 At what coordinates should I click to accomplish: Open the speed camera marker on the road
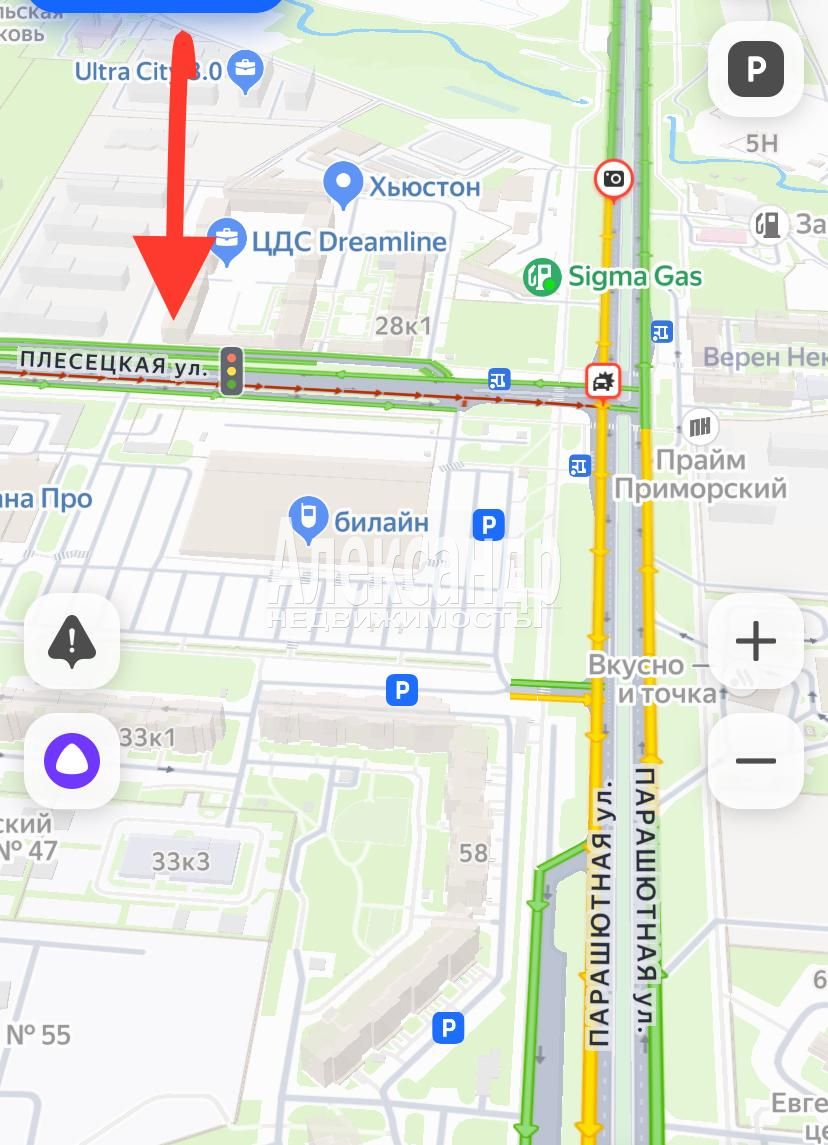click(613, 180)
